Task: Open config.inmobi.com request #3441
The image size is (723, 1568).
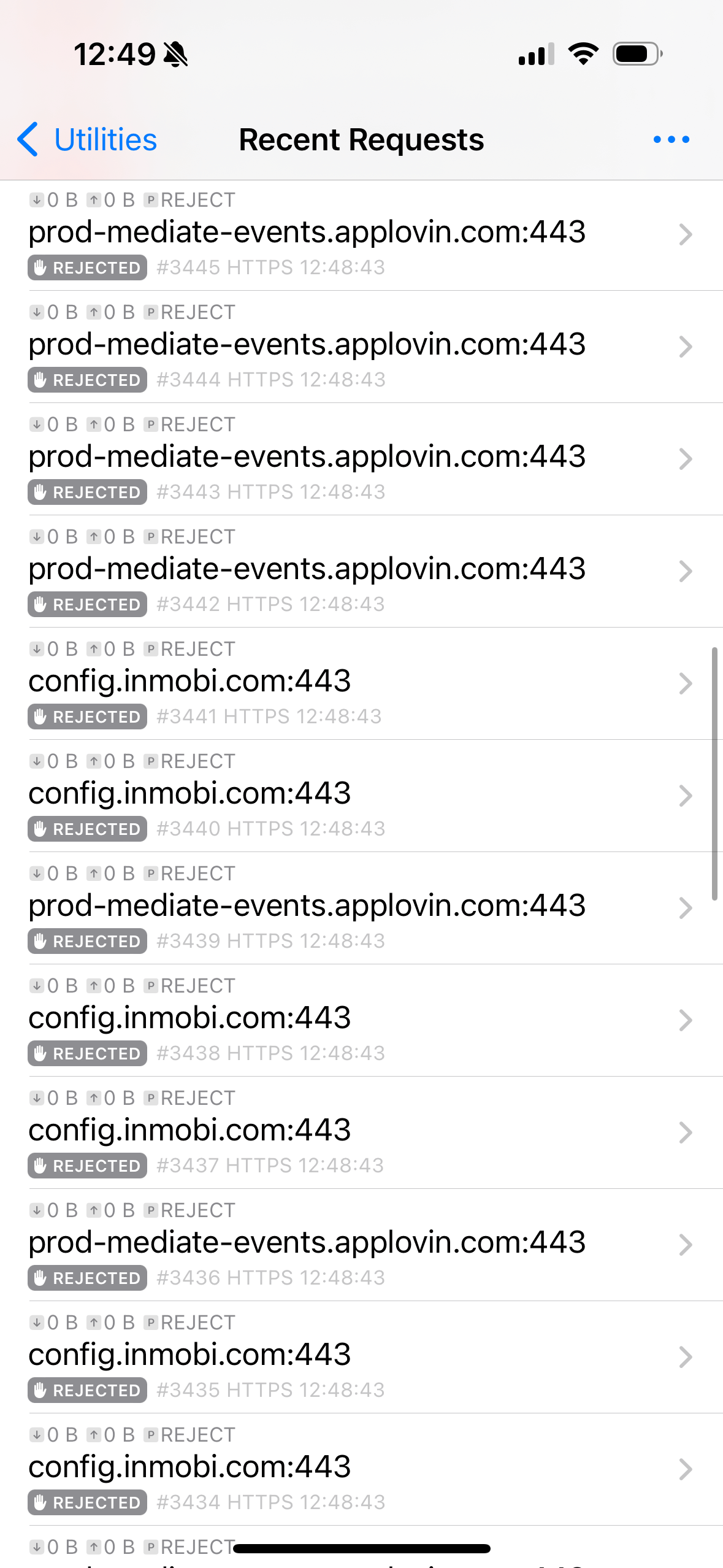Action: point(361,684)
